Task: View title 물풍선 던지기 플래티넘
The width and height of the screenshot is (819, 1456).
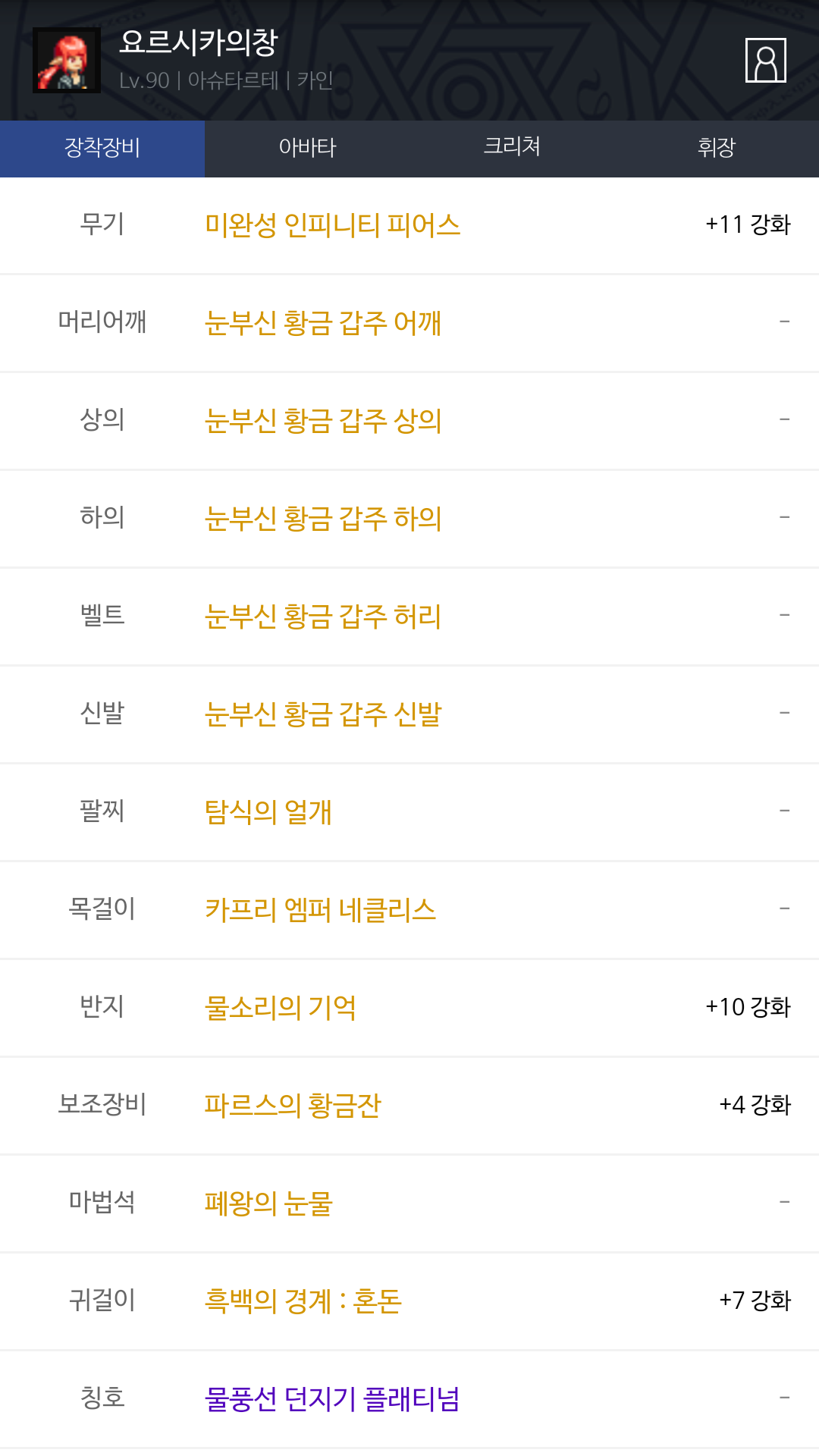Action: point(332,1399)
